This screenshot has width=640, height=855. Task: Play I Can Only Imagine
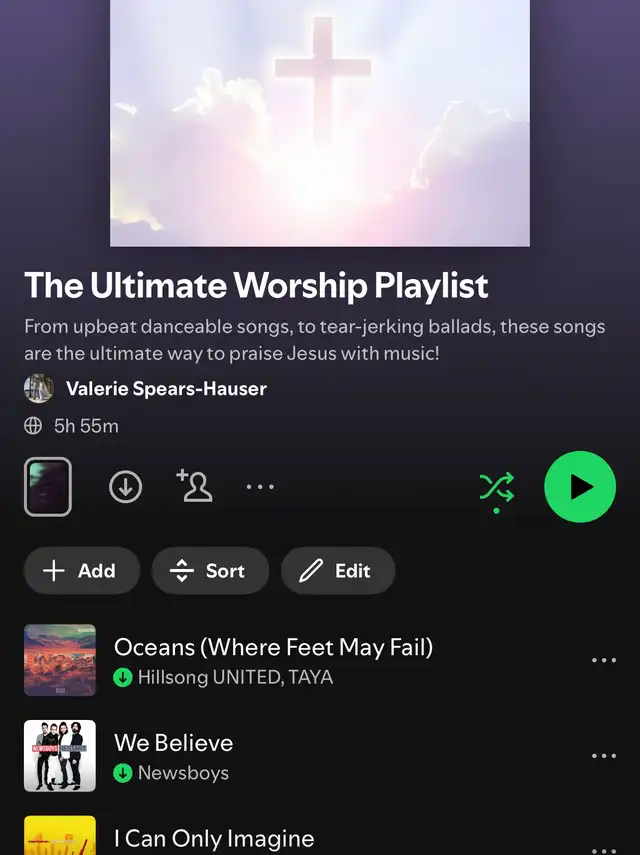[214, 838]
